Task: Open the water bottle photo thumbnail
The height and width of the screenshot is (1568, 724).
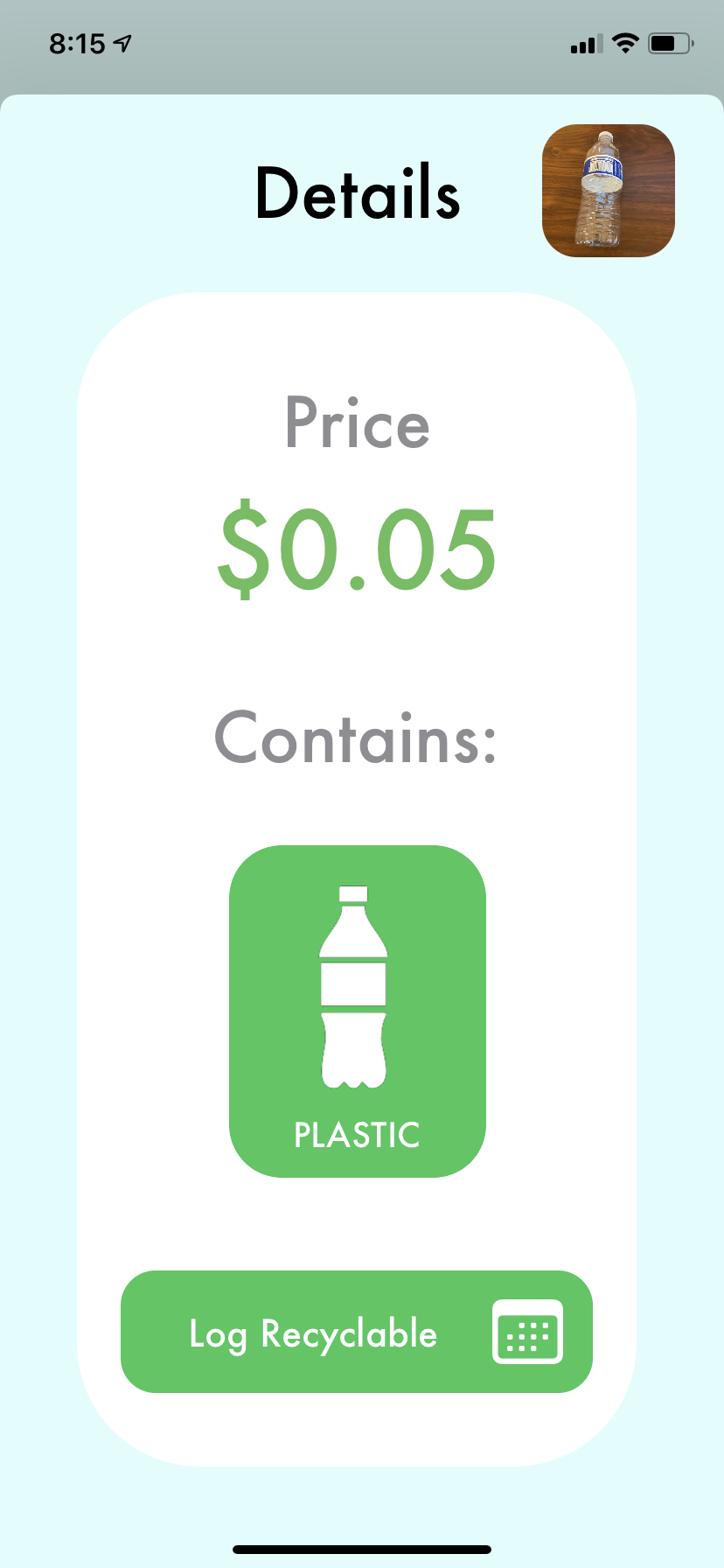Action: point(609,191)
